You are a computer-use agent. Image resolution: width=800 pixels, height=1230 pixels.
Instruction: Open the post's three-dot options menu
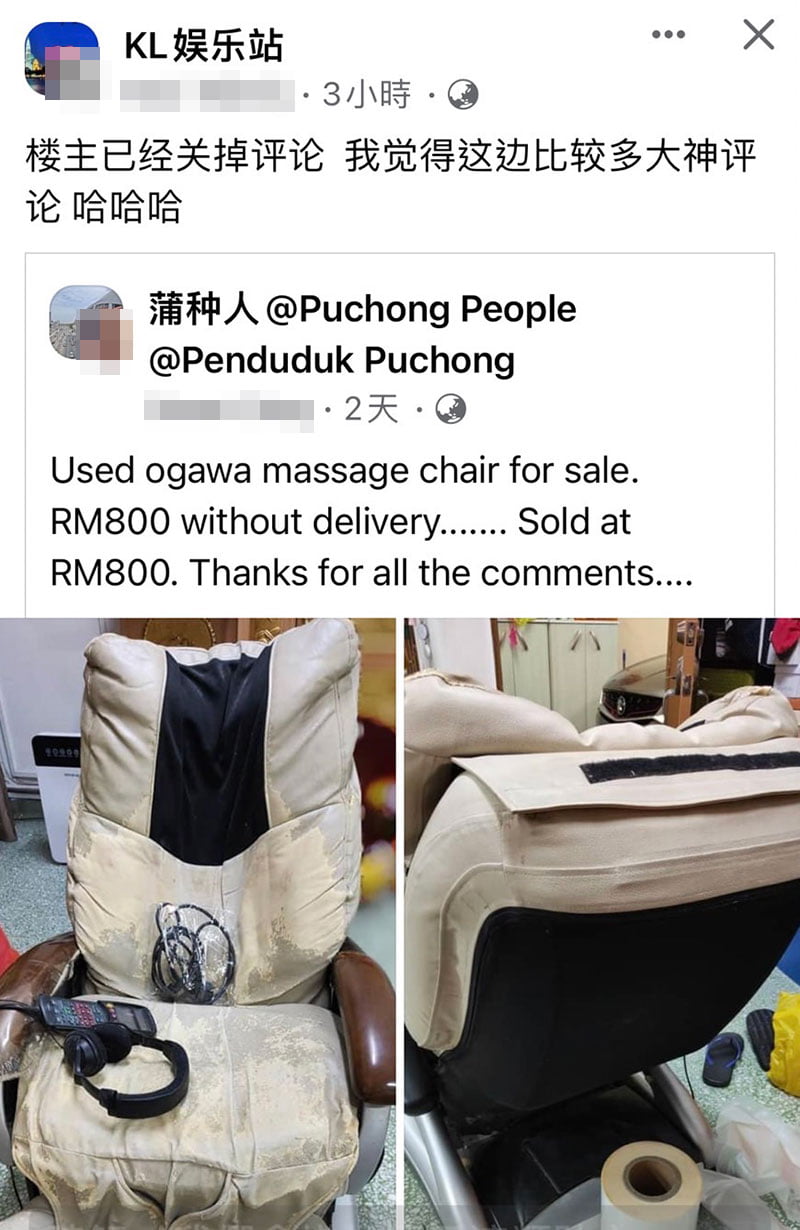click(x=668, y=35)
